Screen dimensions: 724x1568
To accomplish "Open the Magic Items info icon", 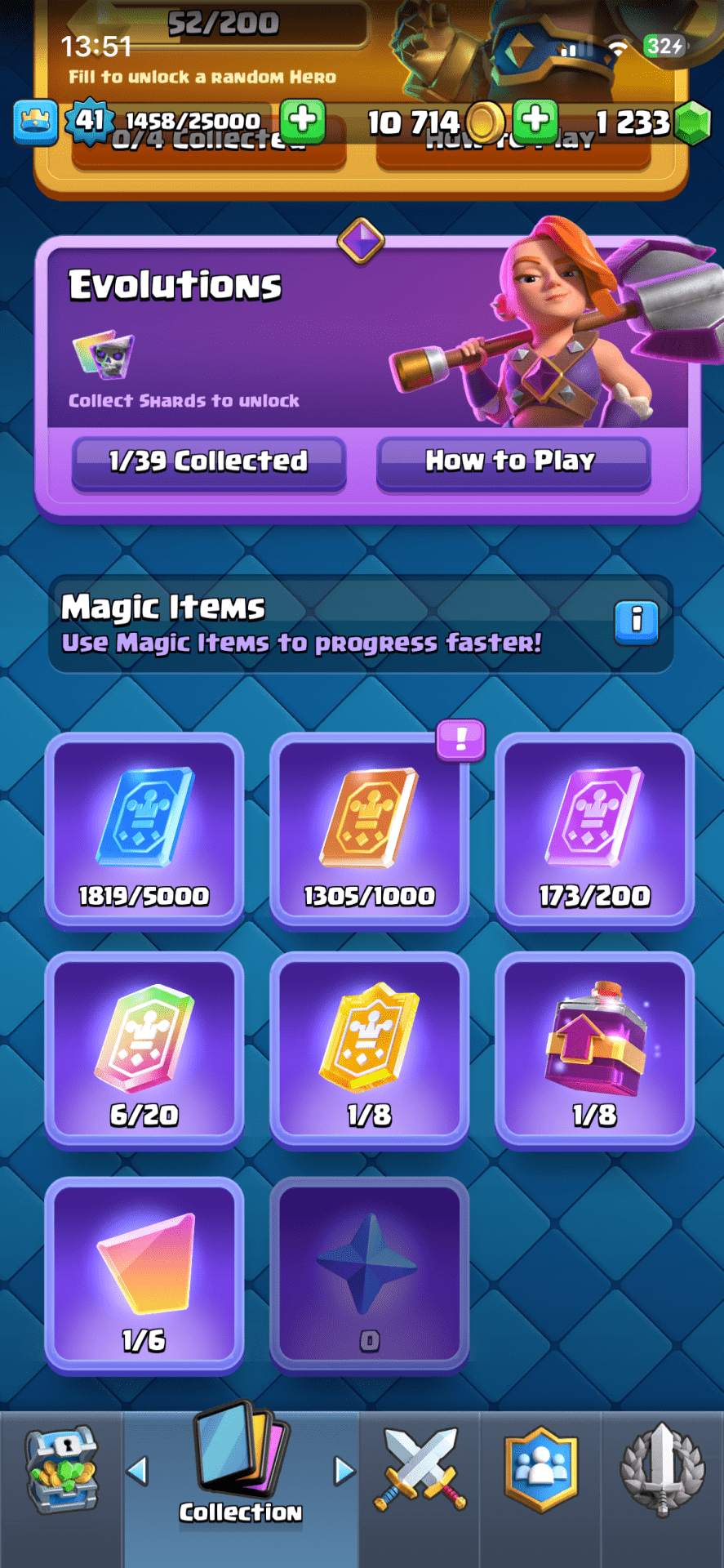I will (x=636, y=622).
